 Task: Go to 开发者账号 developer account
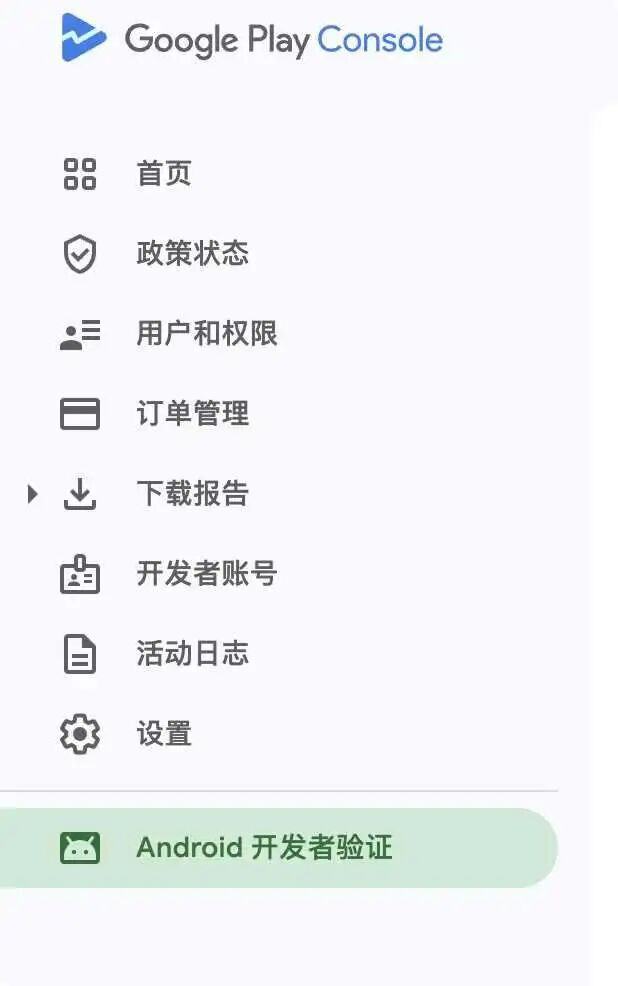[x=206, y=574]
